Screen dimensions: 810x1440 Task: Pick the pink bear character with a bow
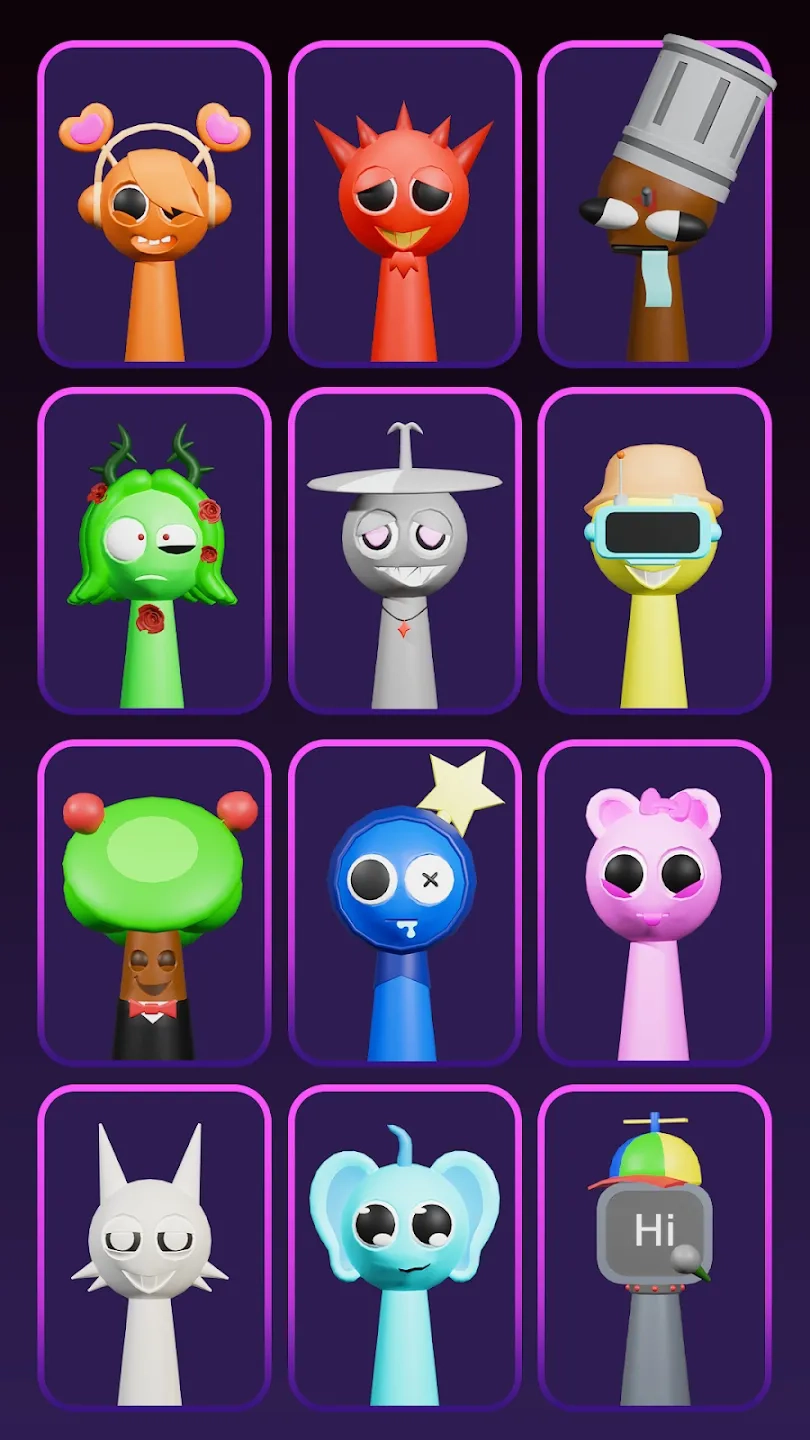click(655, 903)
